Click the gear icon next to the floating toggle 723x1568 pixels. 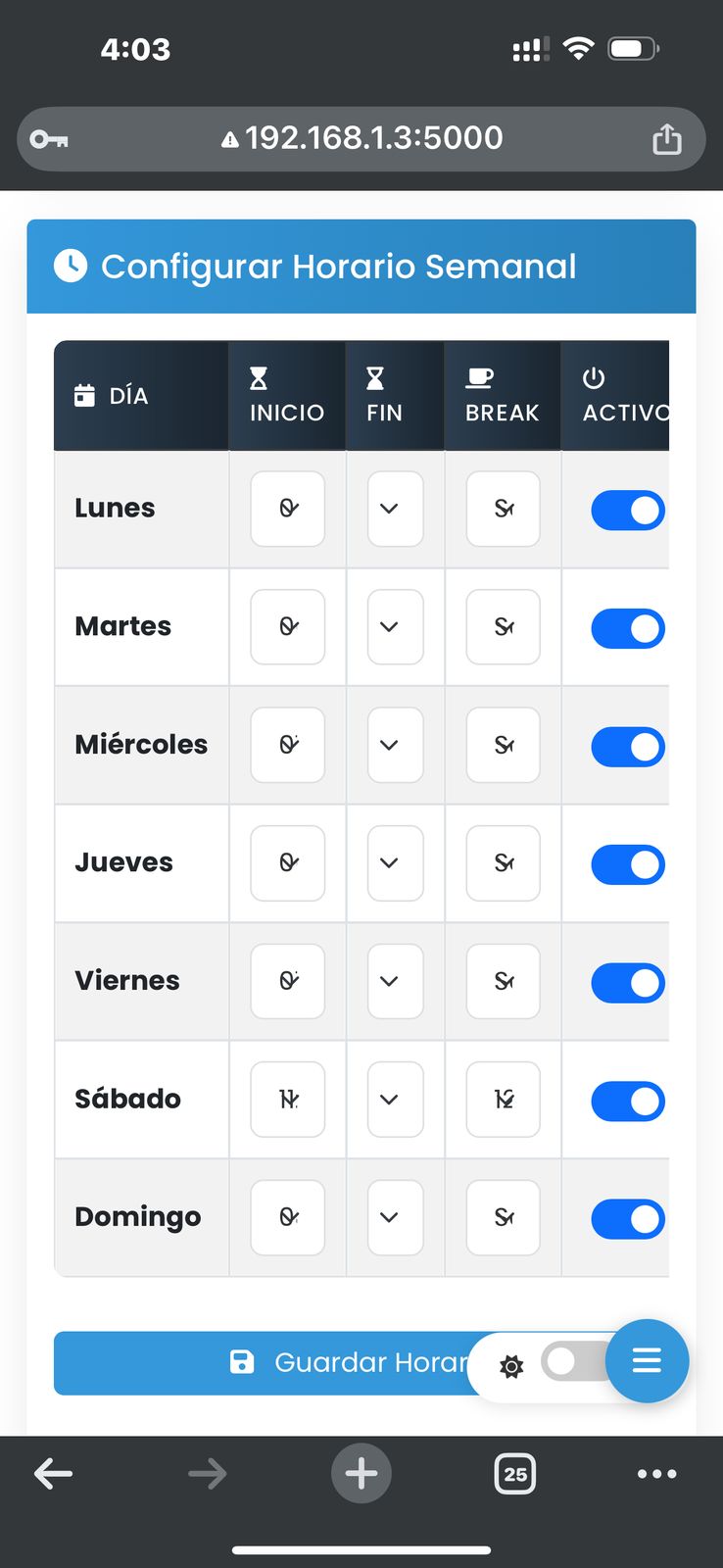[511, 1366]
